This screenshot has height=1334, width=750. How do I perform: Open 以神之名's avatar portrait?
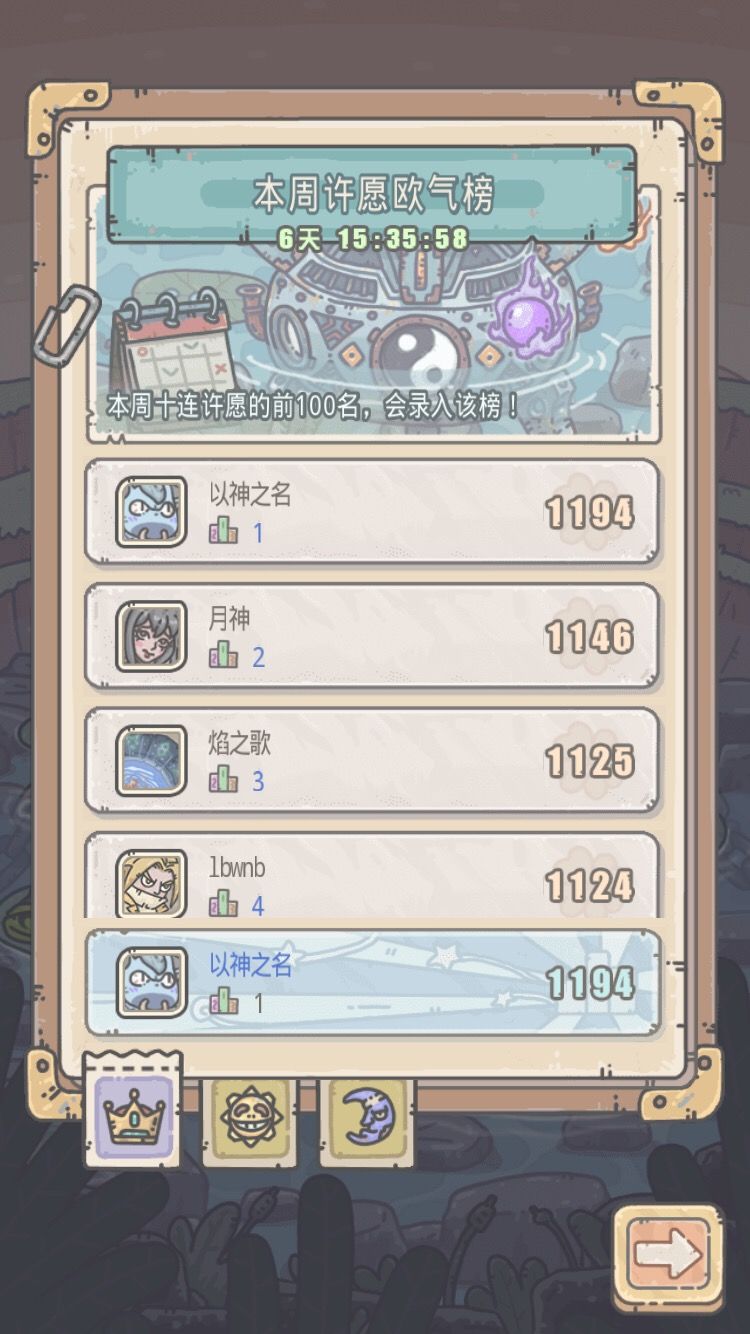(x=150, y=511)
